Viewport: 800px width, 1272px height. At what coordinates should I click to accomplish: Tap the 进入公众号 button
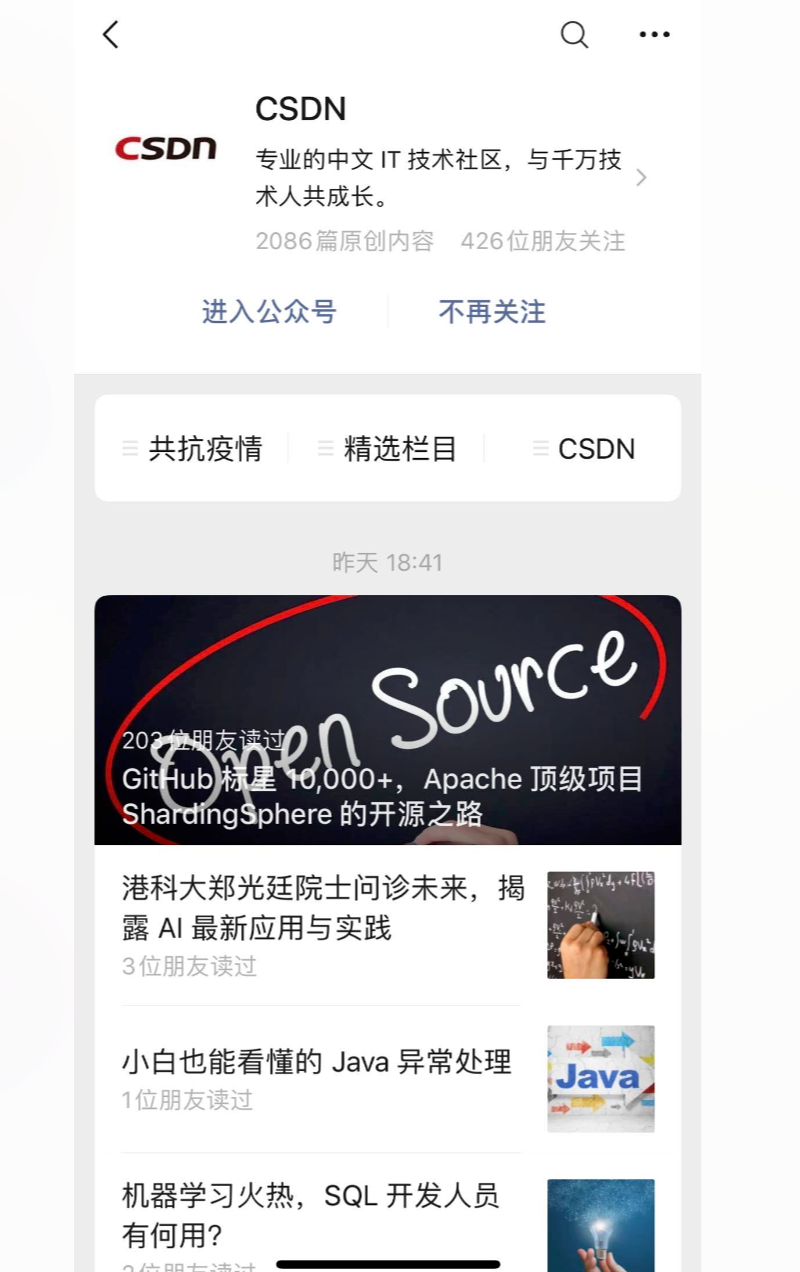tap(269, 312)
